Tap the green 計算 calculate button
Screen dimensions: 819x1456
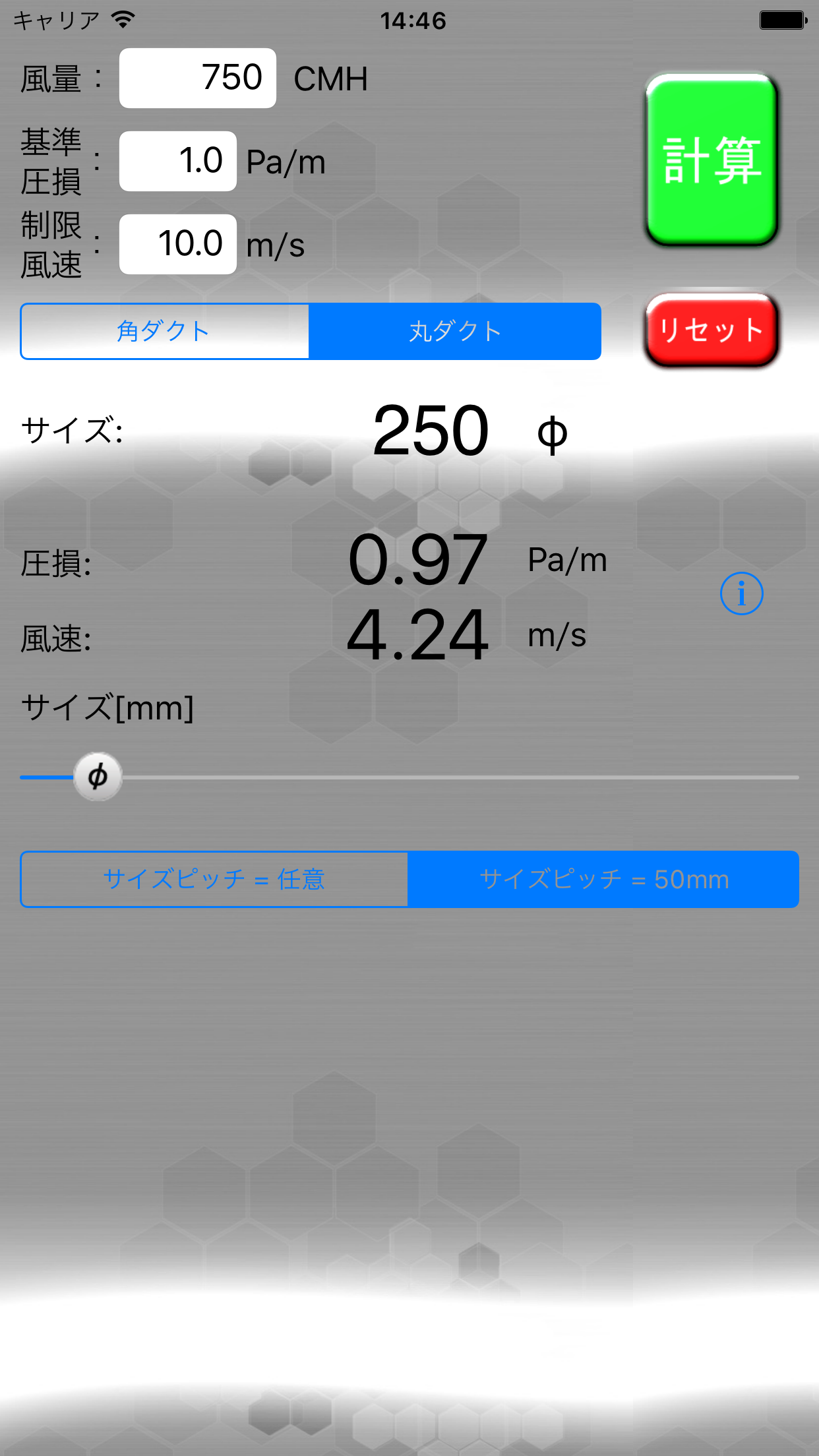click(712, 160)
